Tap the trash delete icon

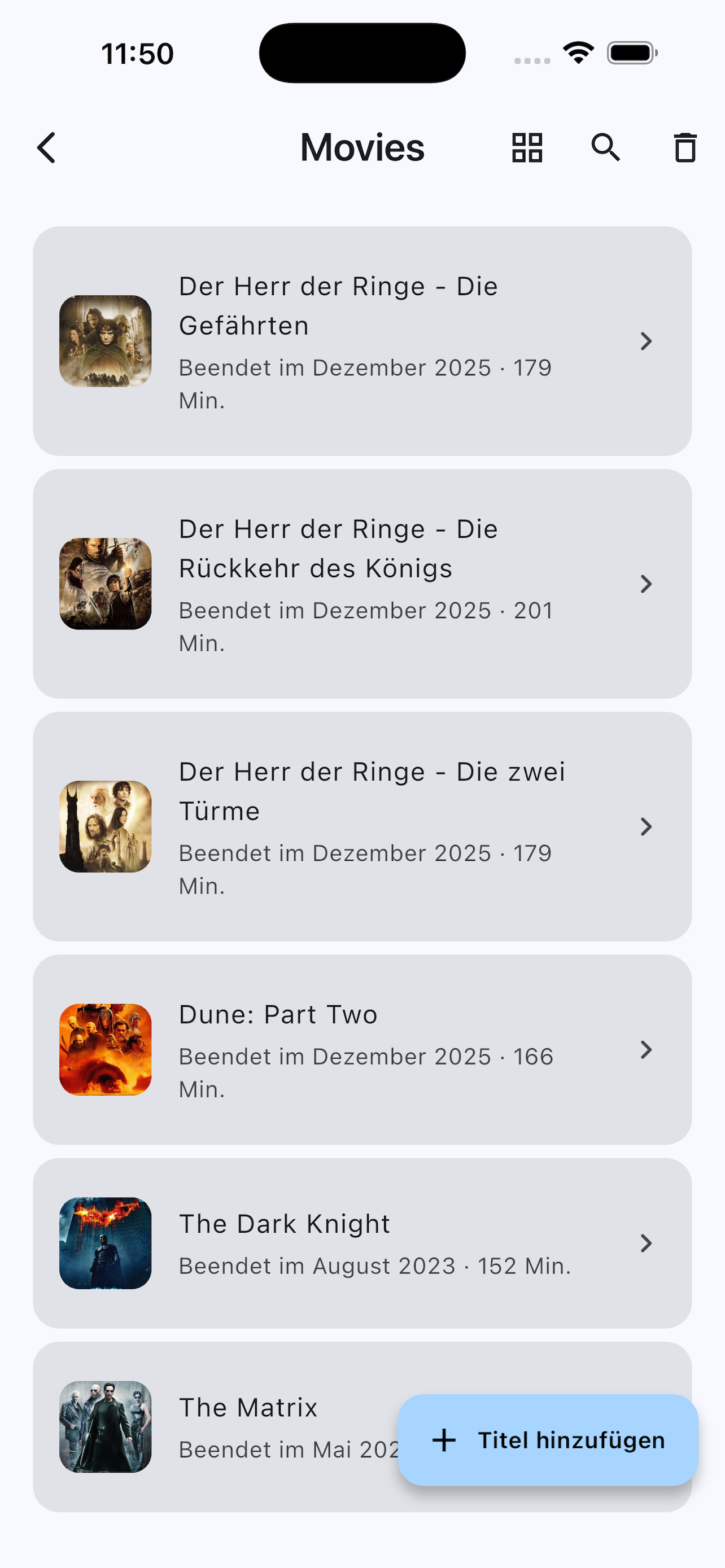point(685,148)
